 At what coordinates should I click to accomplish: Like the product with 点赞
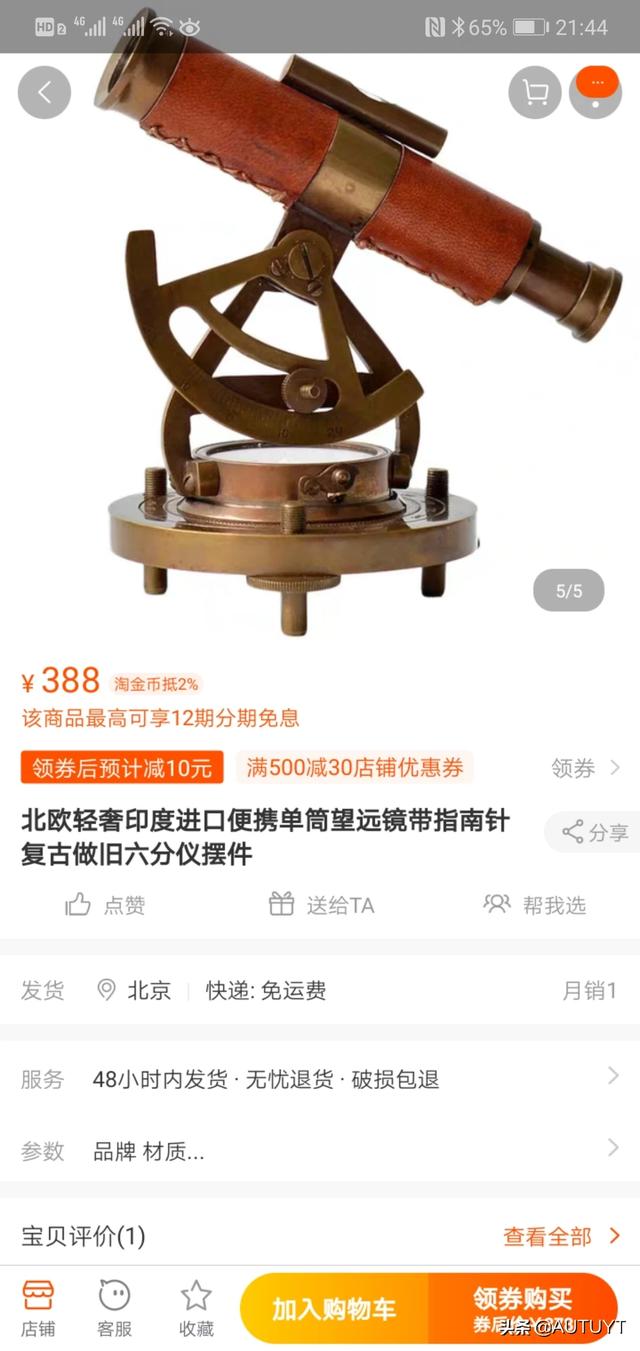(106, 905)
